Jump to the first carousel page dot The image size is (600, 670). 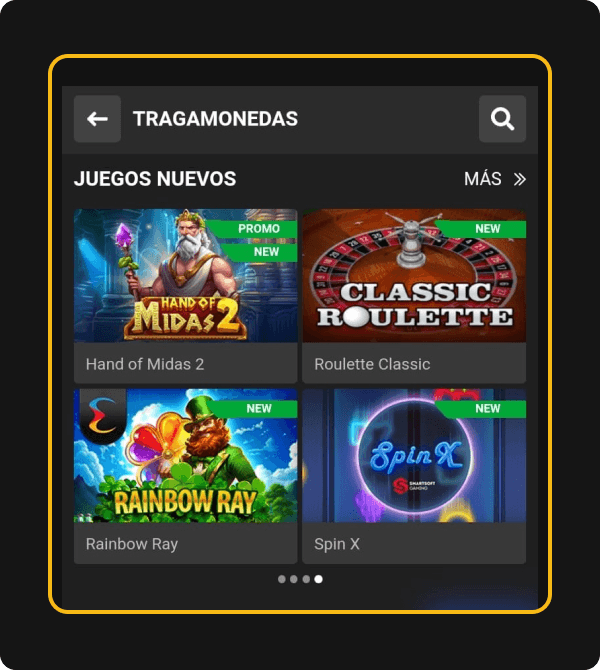point(282,579)
